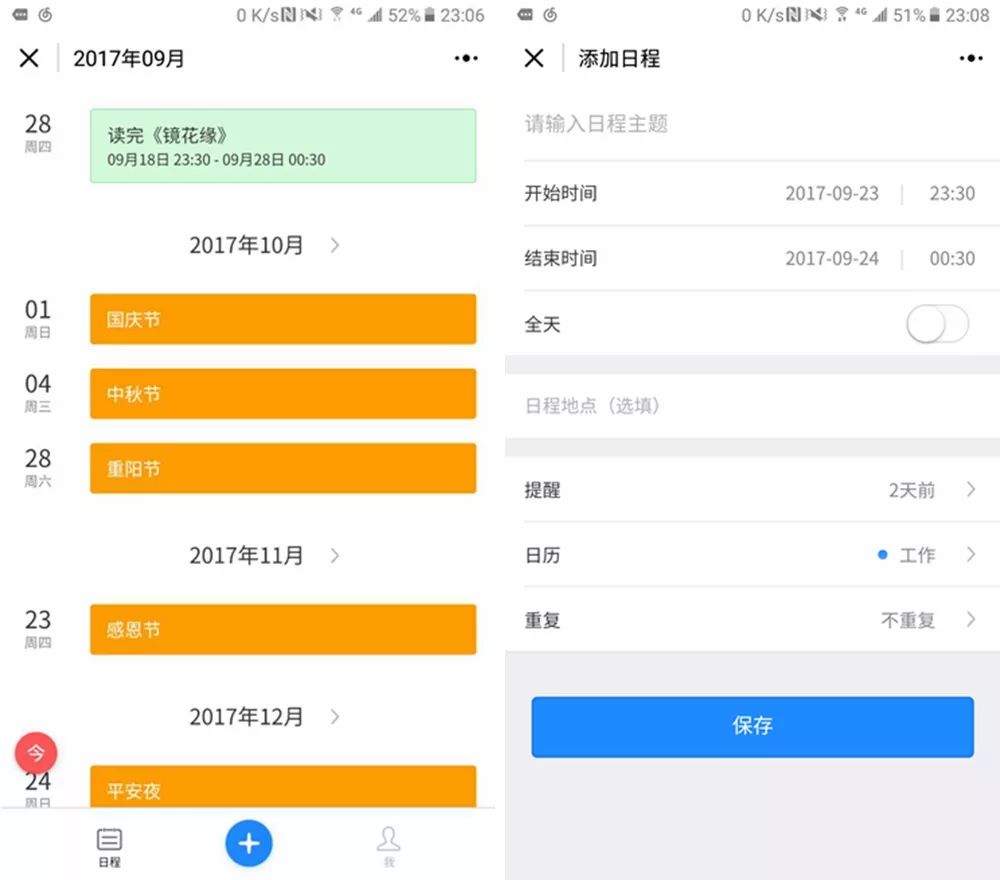Screen dimensions: 1000x880
Task: Switch to the 日程 tab
Action: tap(109, 845)
